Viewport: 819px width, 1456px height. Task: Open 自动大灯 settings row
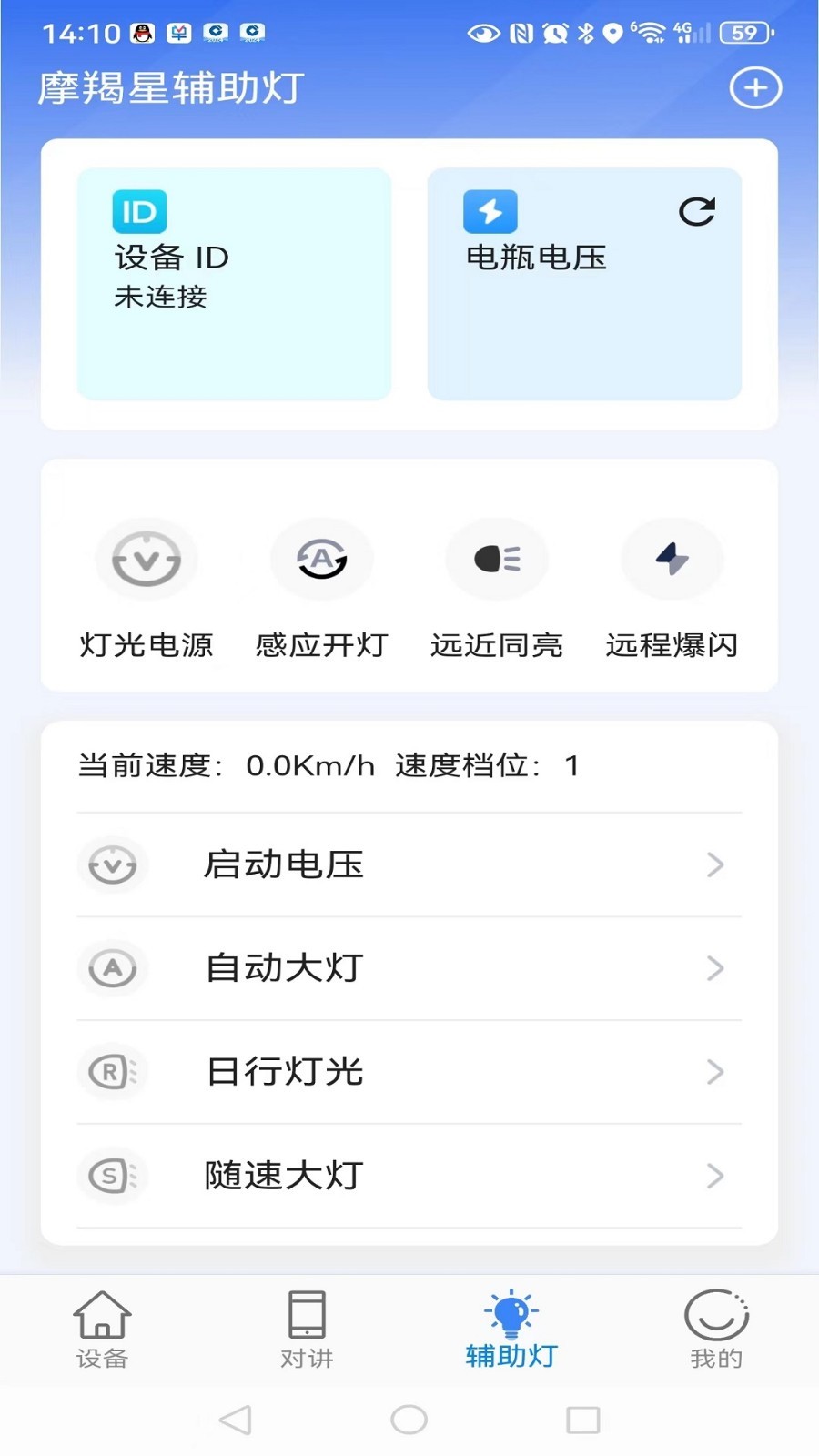[409, 968]
